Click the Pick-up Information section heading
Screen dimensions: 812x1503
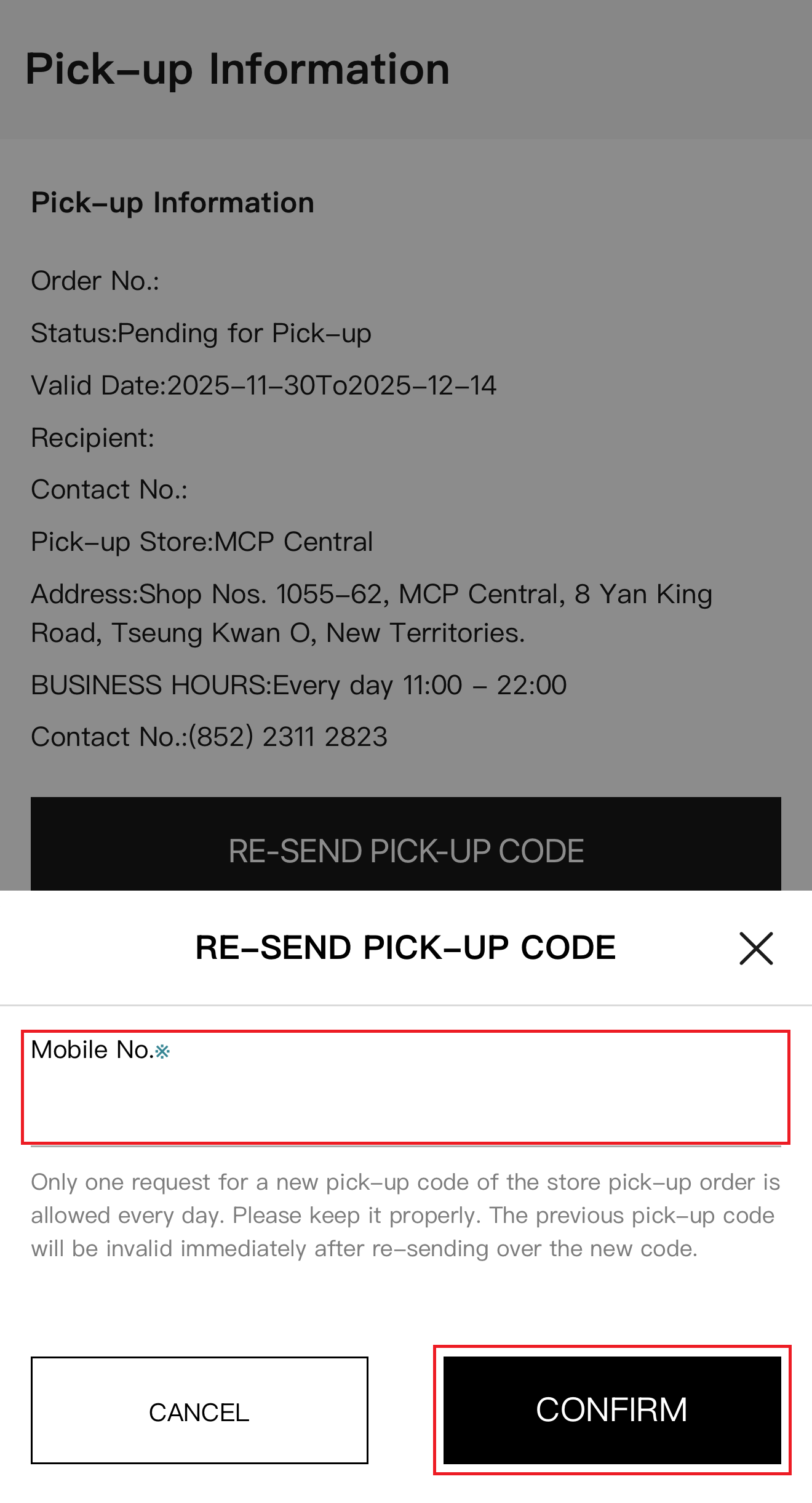tap(173, 202)
